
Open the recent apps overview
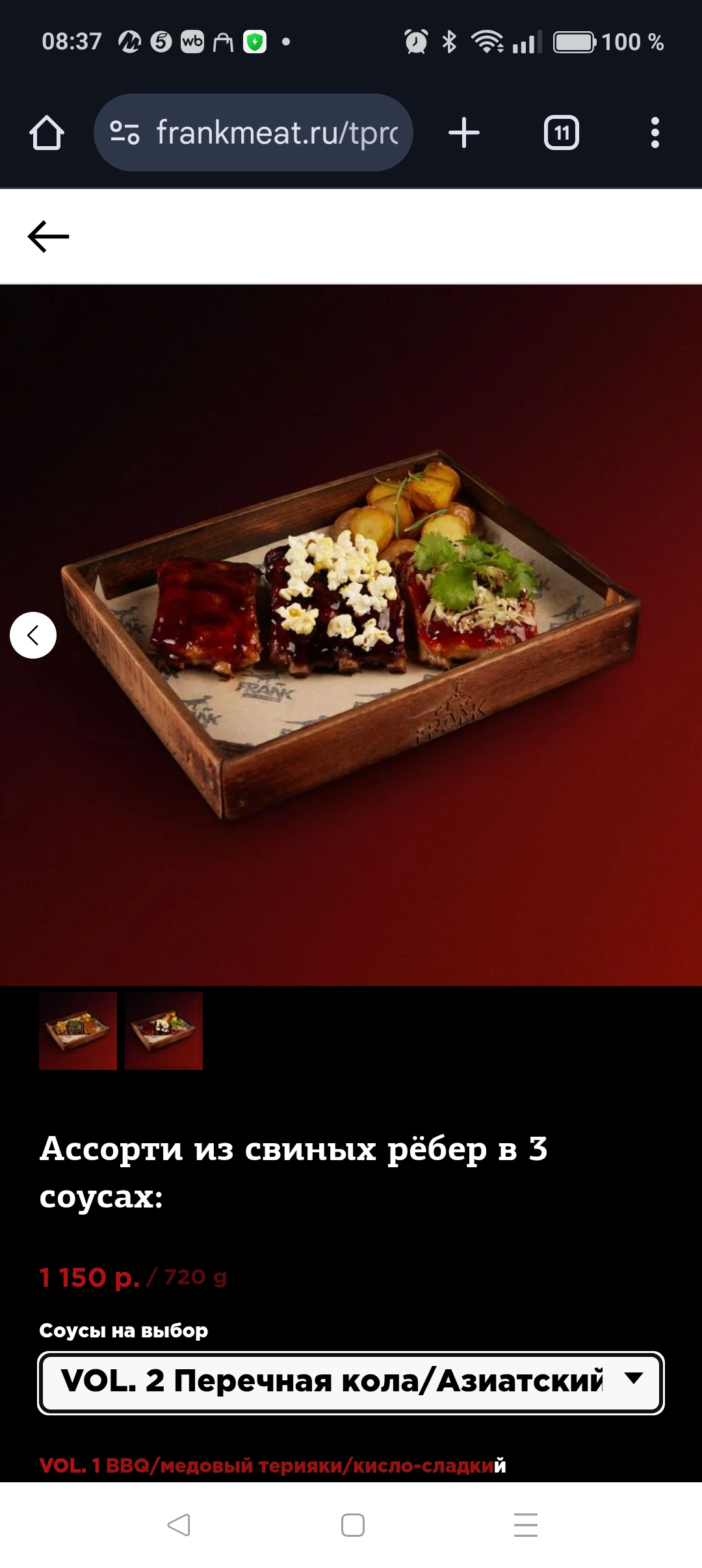(x=525, y=1524)
